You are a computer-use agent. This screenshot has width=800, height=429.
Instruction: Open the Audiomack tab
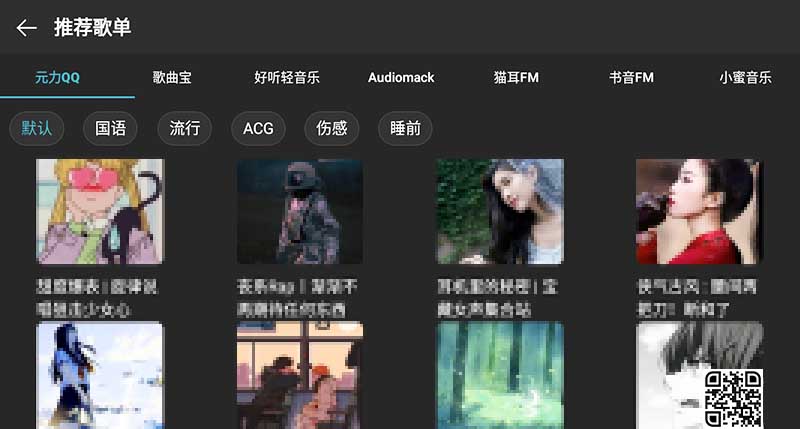point(401,77)
